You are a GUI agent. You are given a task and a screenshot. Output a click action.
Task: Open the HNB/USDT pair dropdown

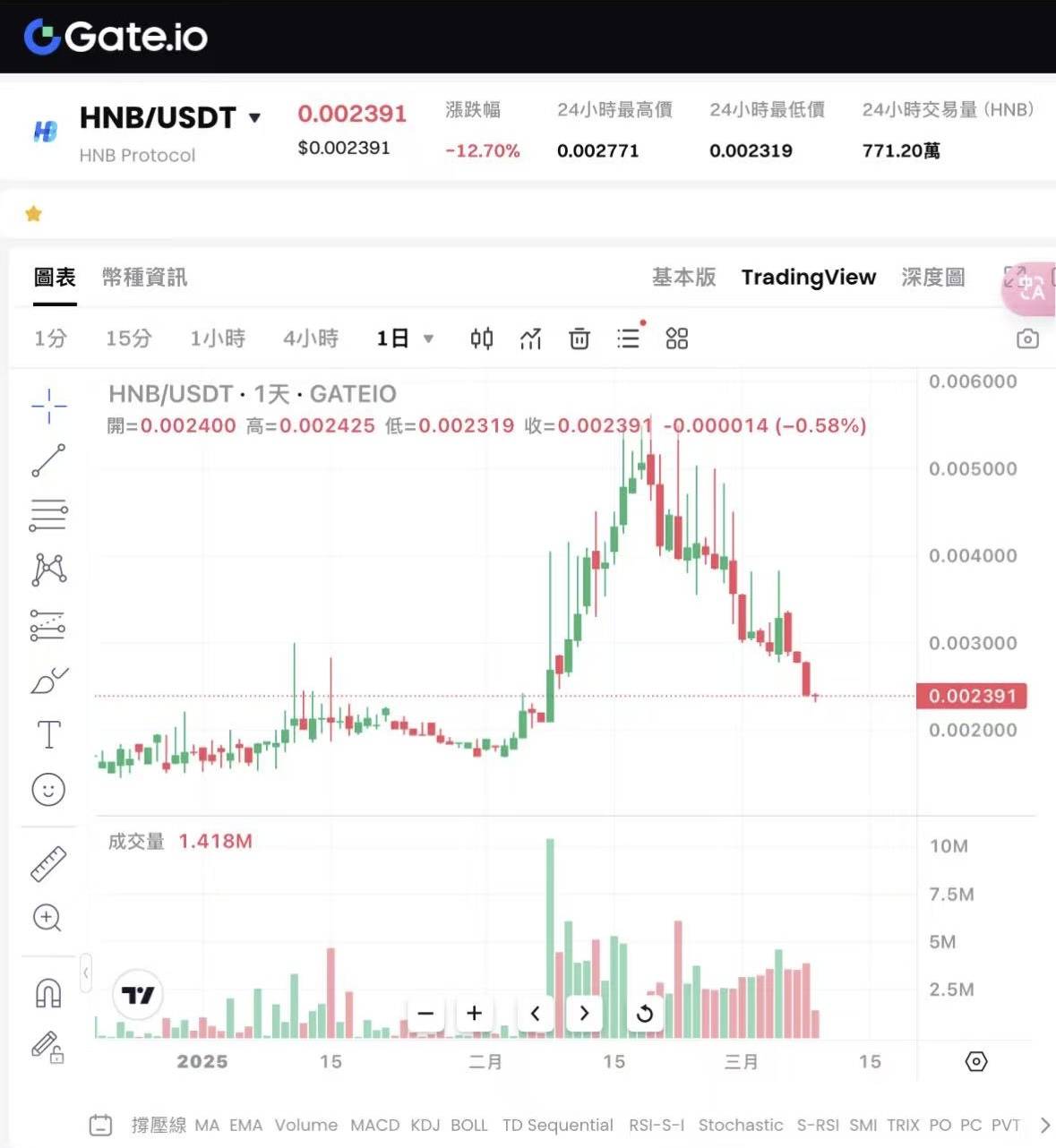(x=254, y=118)
